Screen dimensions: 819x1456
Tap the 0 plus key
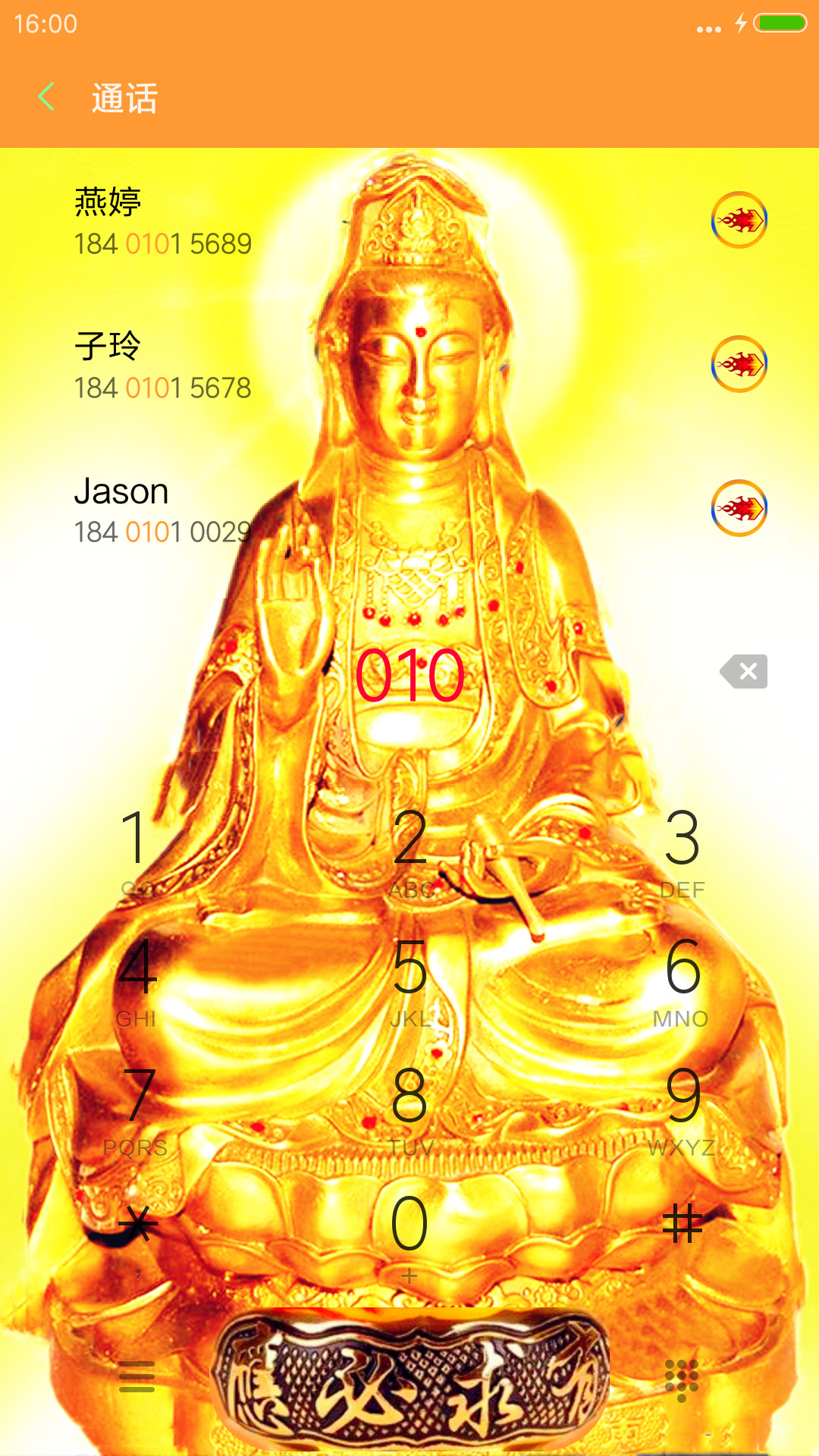tap(409, 1238)
